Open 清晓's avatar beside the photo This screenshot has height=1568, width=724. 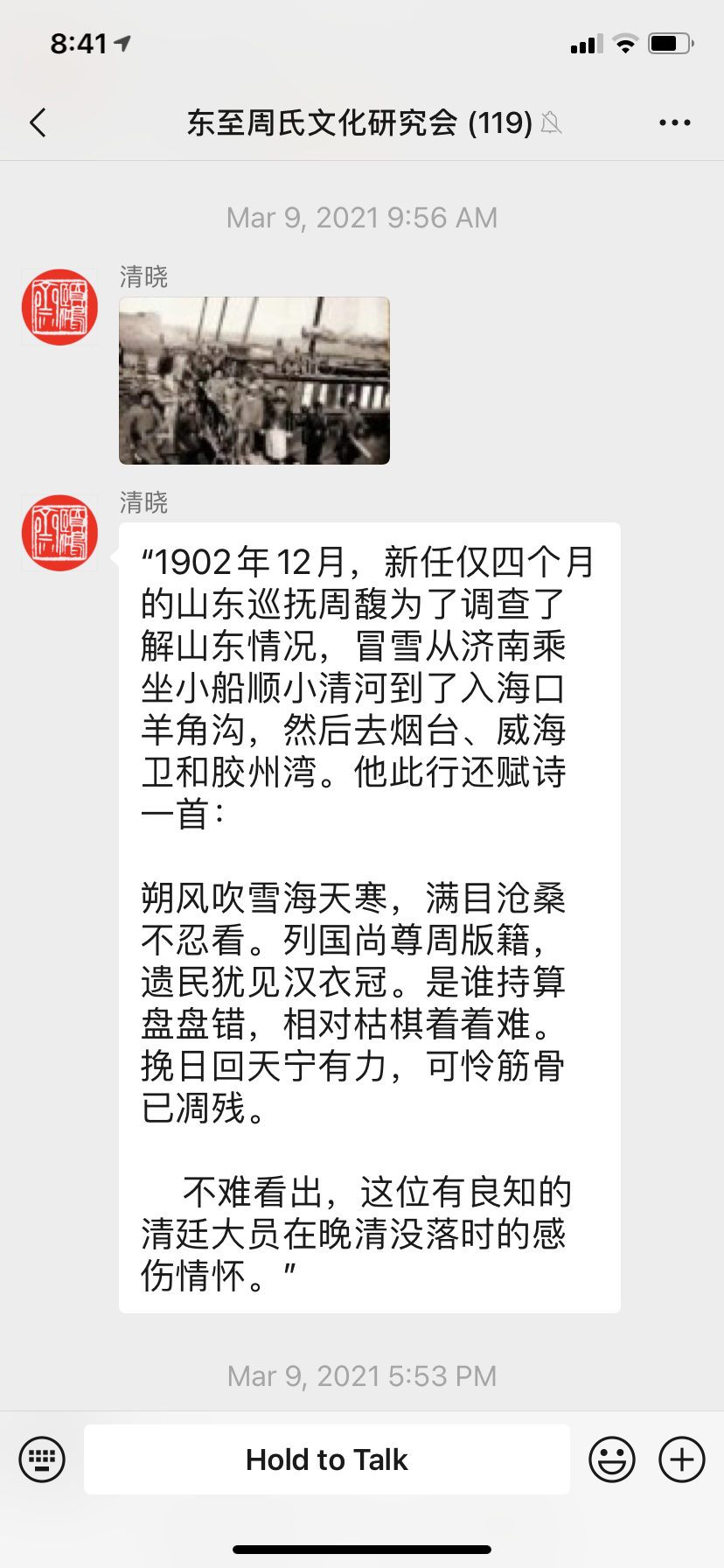pos(59,307)
